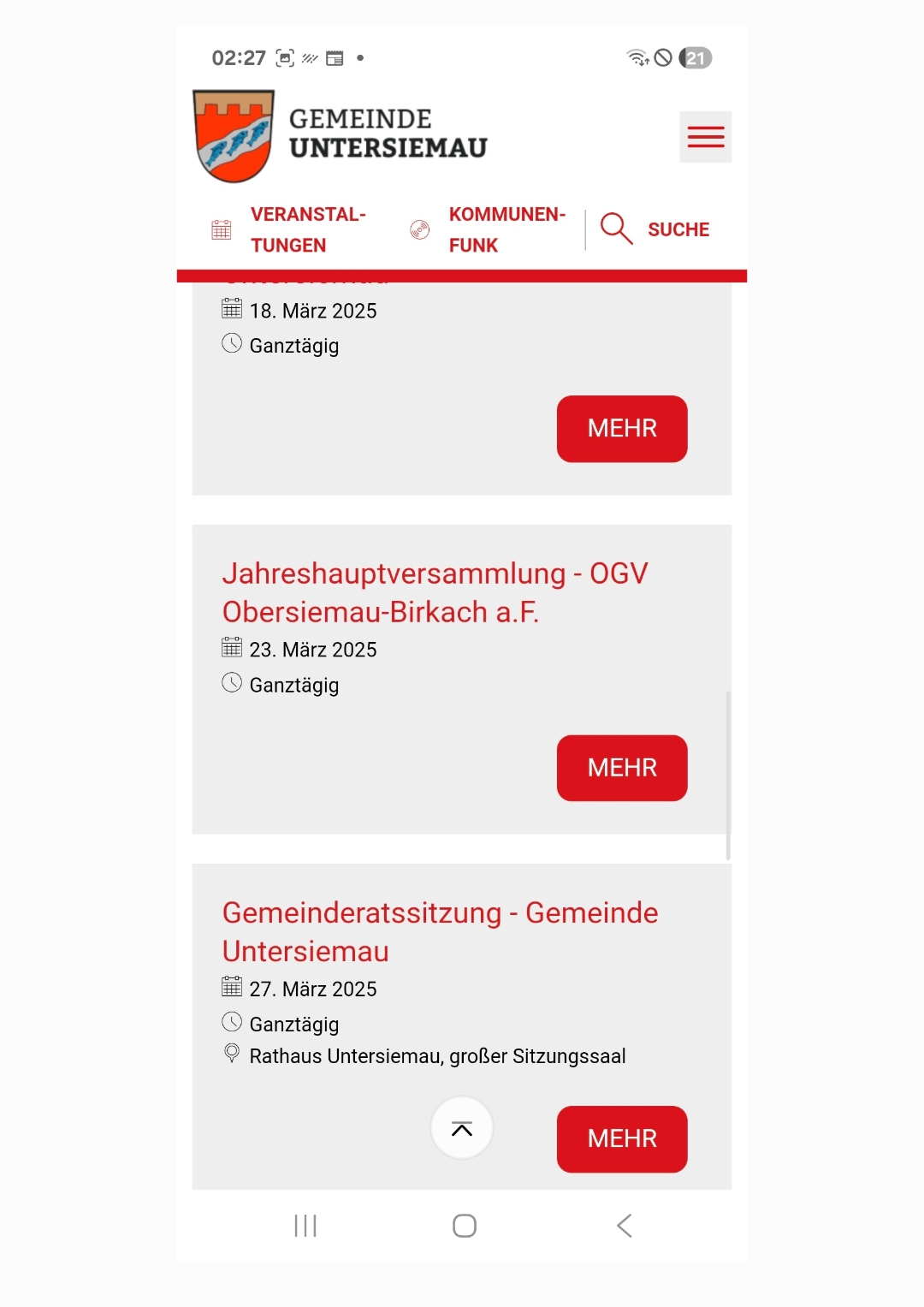This screenshot has width=924, height=1307.
Task: Navigate back with system back button
Action: coord(625,1226)
